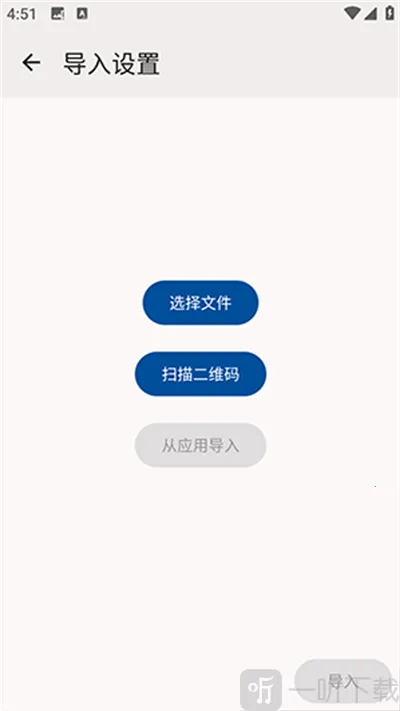The height and width of the screenshot is (711, 400).
Task: Tap the 选择文件 button
Action: pos(200,302)
